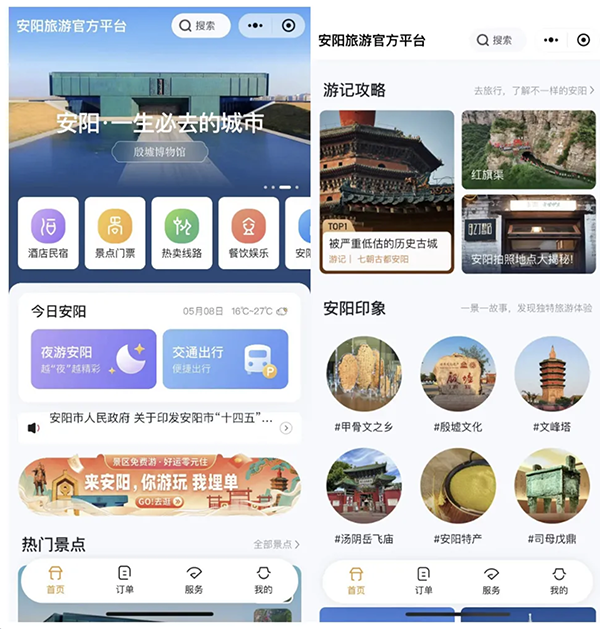Select 热卖线路 shortcut
The height and width of the screenshot is (629, 600).
pyautogui.click(x=182, y=233)
